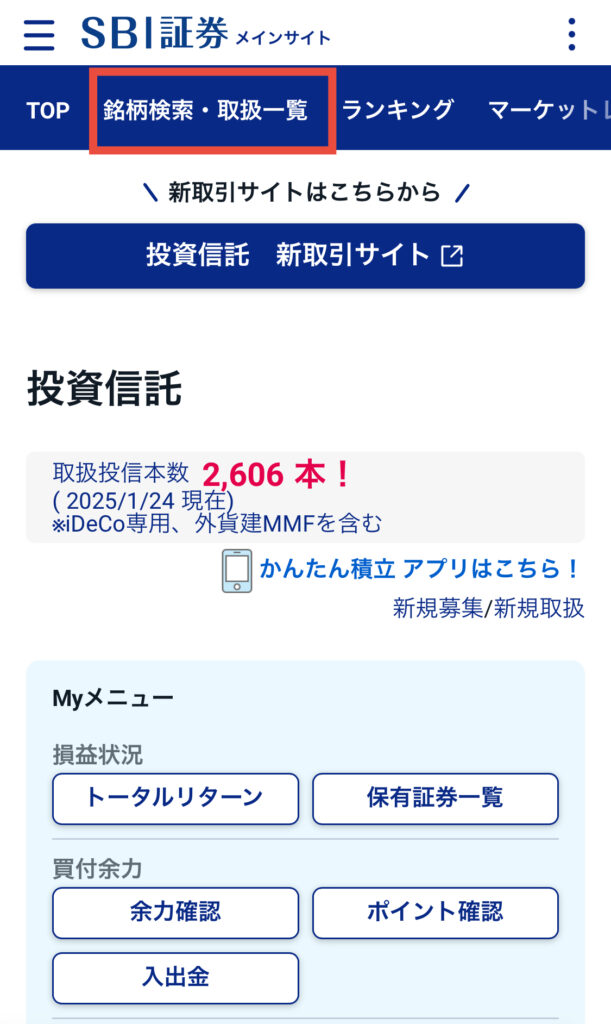The image size is (611, 1024).
Task: Tap 投資信託 新取引サイト button
Action: (305, 255)
